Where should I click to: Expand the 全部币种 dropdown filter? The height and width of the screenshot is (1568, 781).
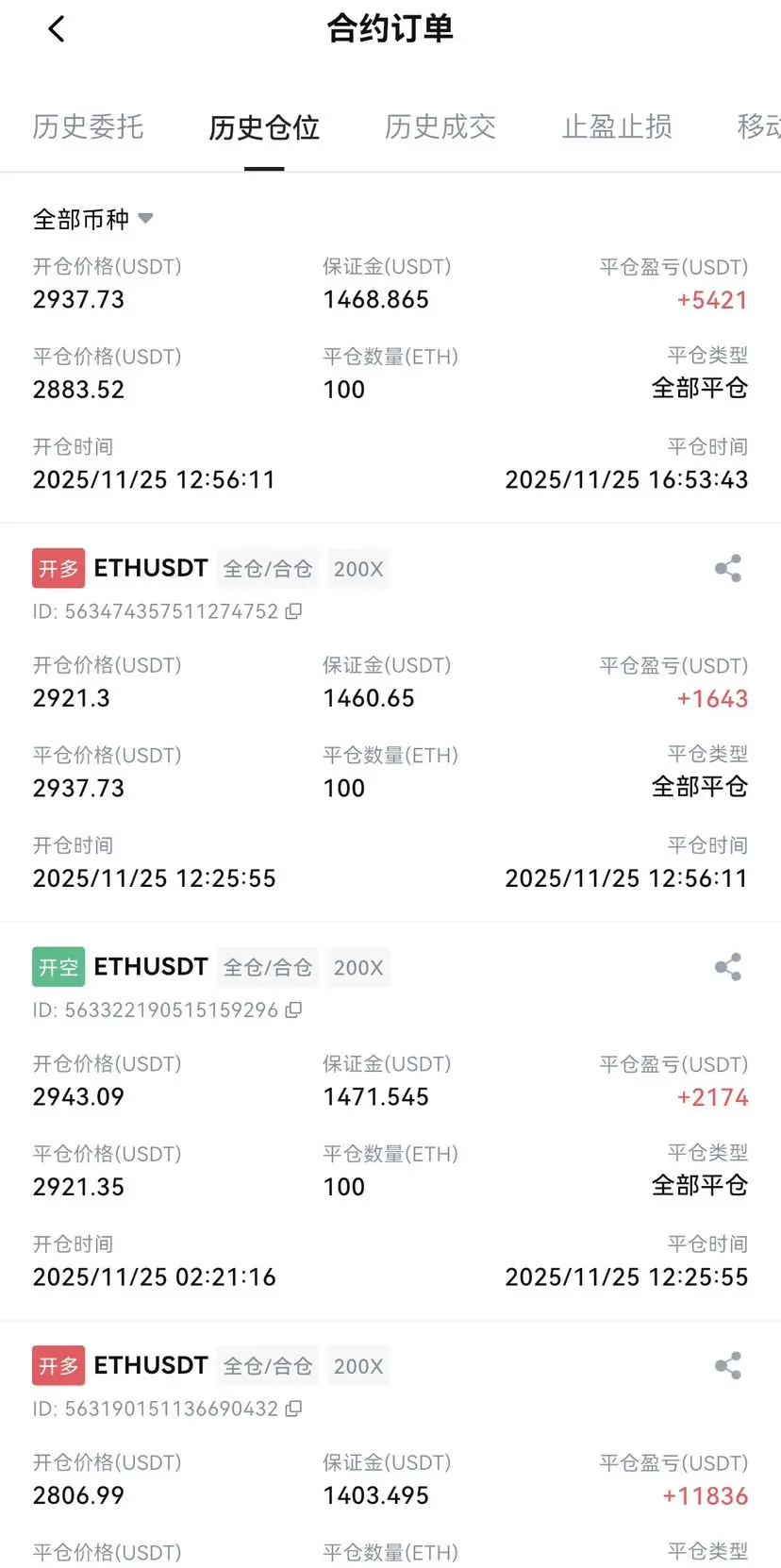coord(92,220)
